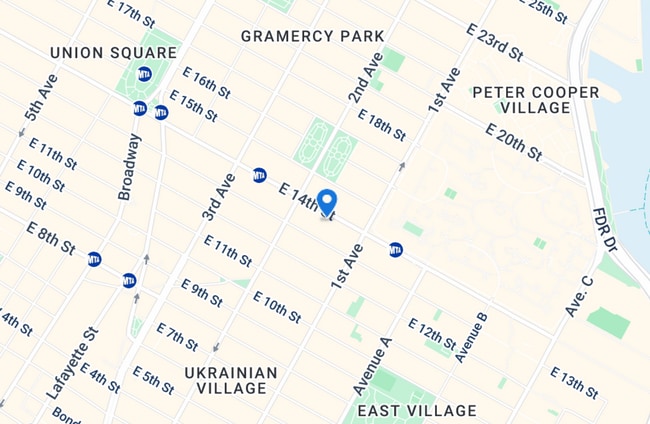650x424 pixels.
Task: Tap the blue location pin on E 14th St
Action: pyautogui.click(x=326, y=202)
